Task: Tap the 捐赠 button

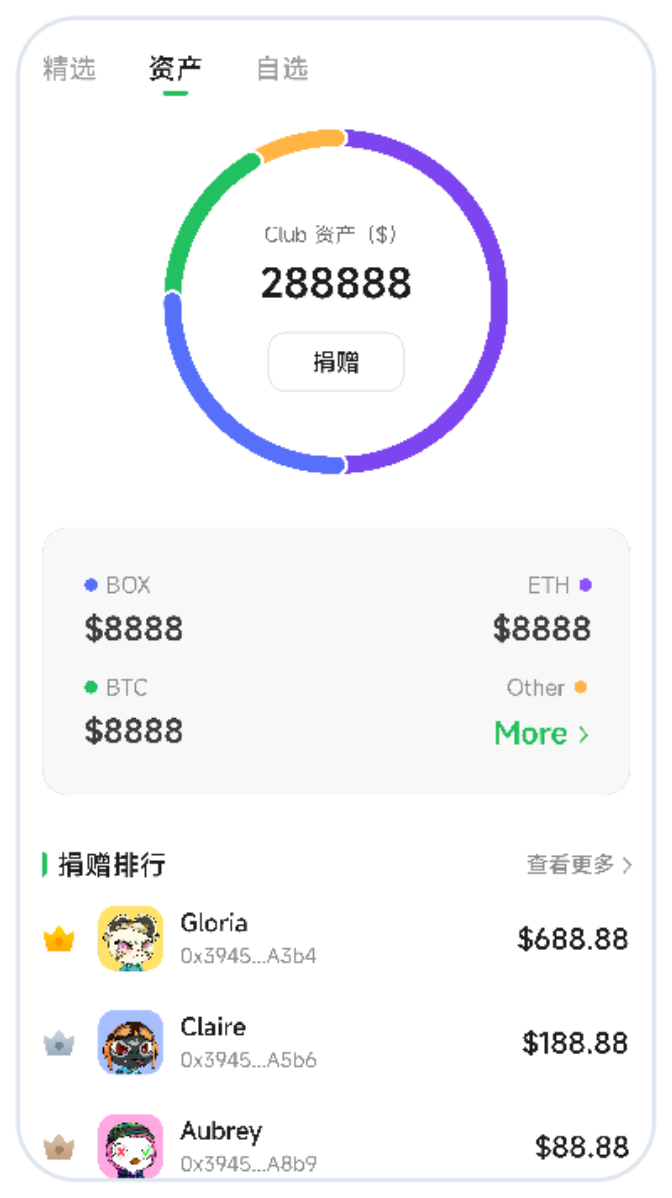Action: 336,362
